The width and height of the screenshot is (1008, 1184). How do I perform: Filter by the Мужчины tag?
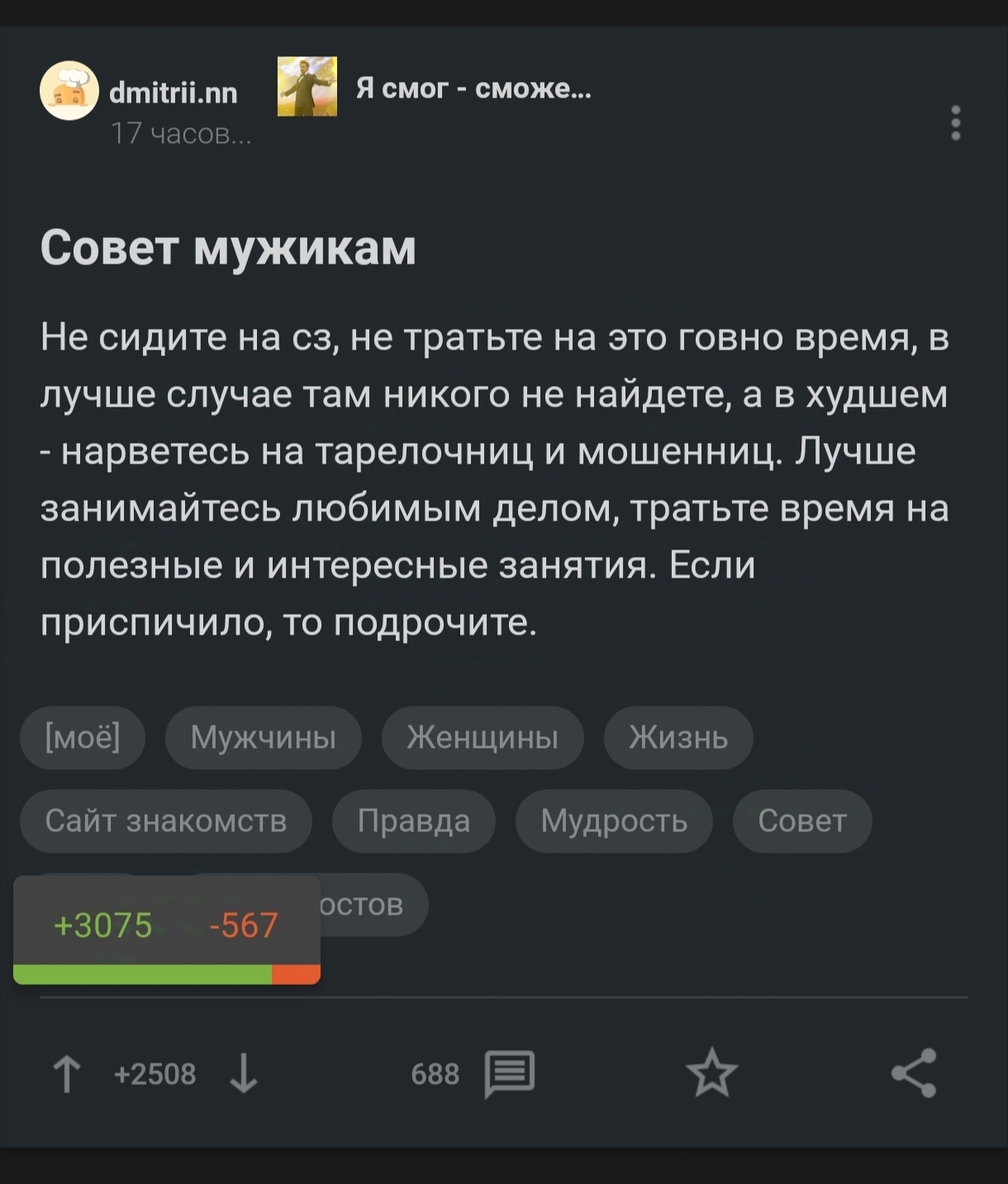point(263,737)
